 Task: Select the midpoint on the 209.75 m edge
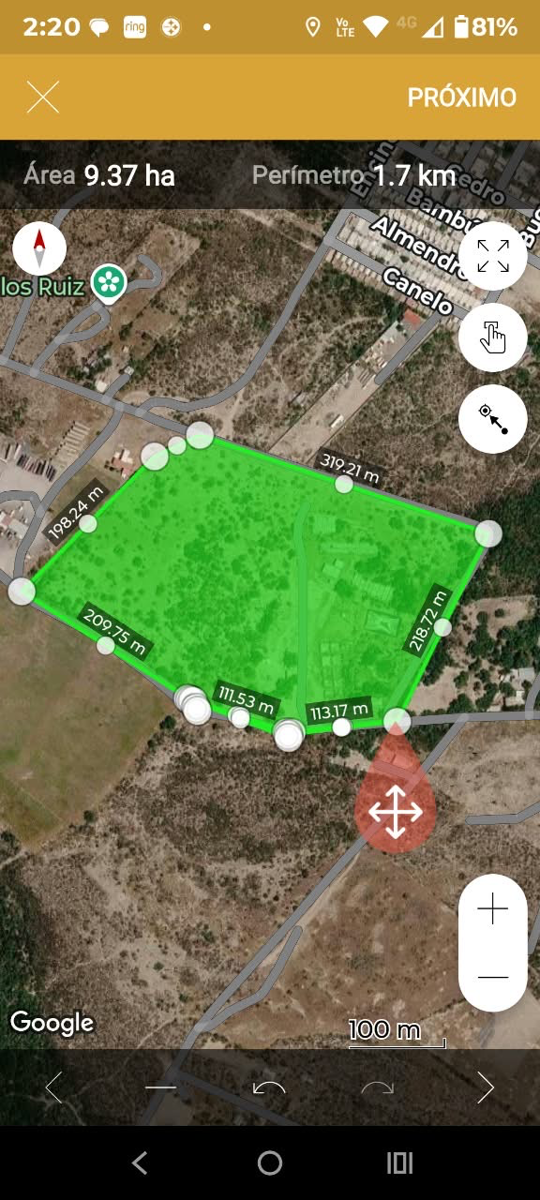tap(106, 646)
